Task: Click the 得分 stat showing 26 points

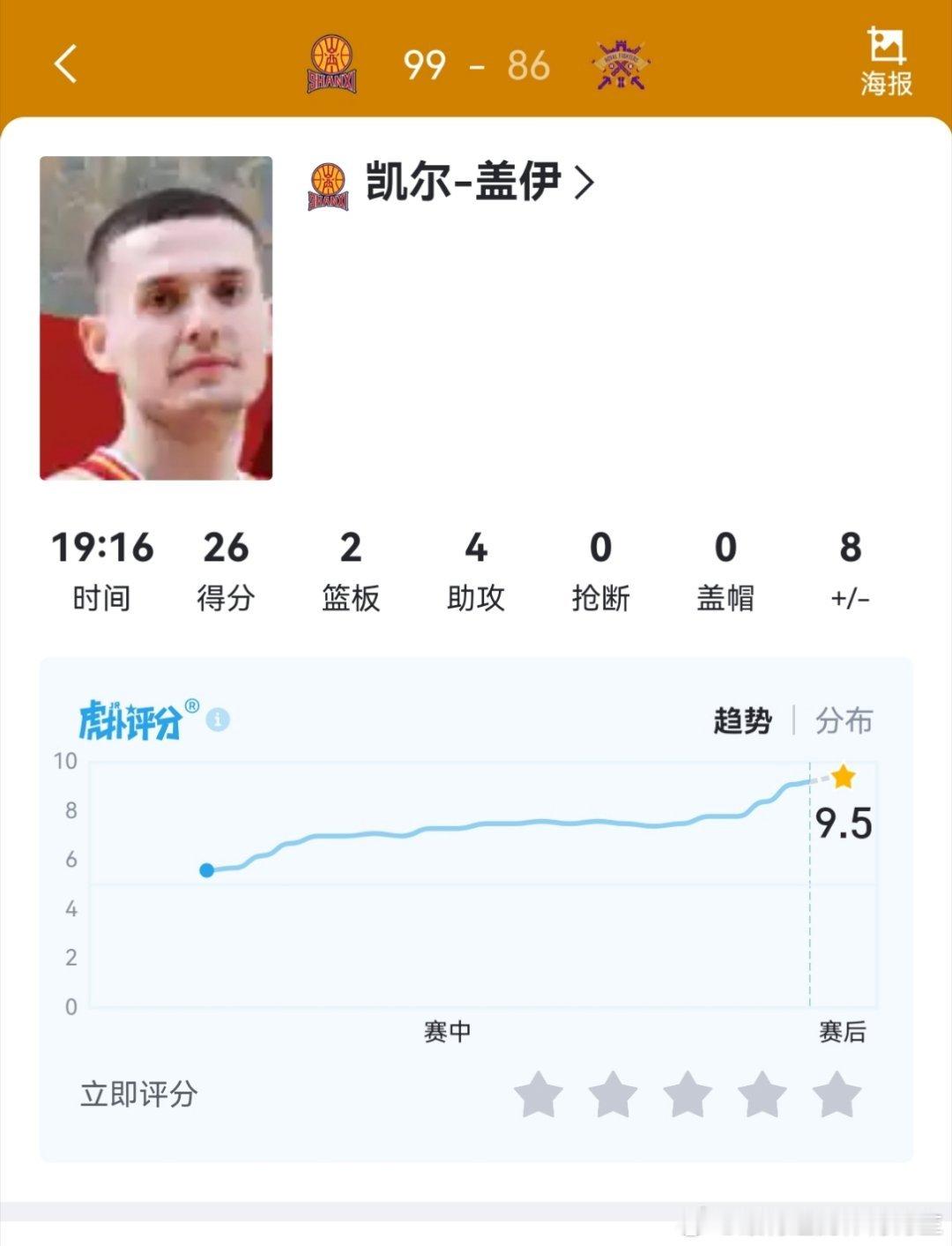Action: pyautogui.click(x=227, y=569)
